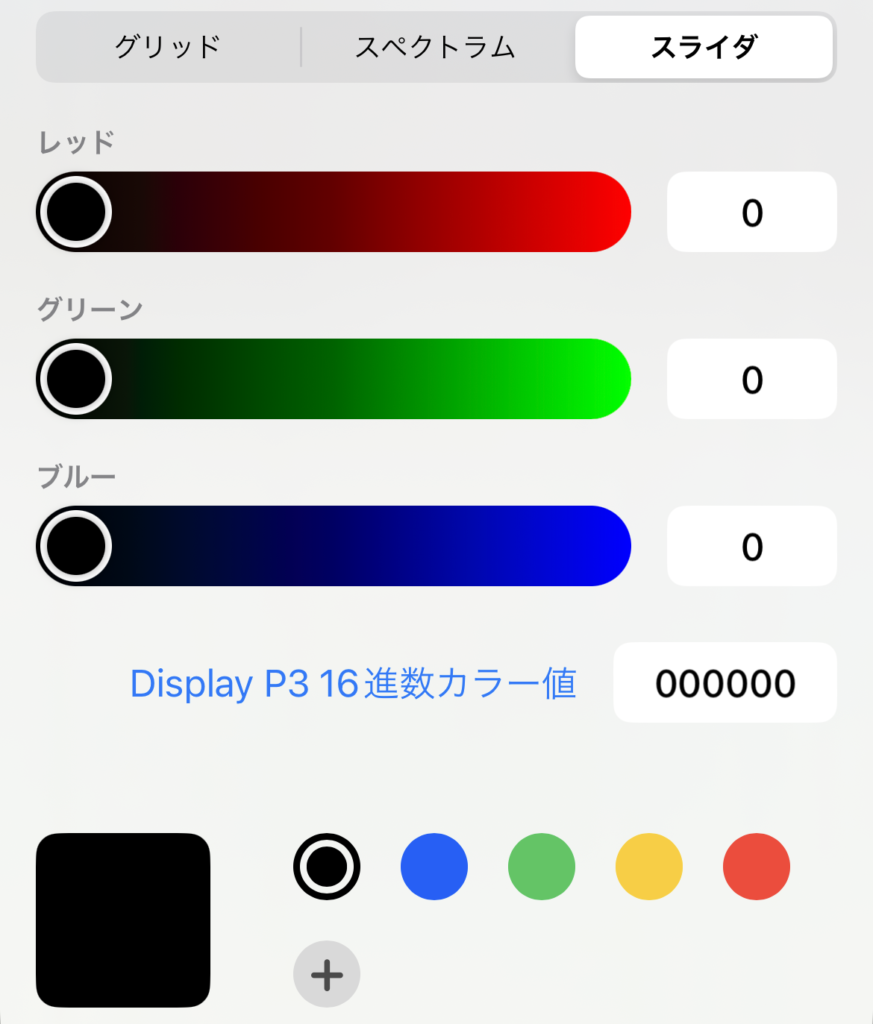This screenshot has height=1024, width=873.
Task: Edit the レッド value field
Action: (751, 212)
